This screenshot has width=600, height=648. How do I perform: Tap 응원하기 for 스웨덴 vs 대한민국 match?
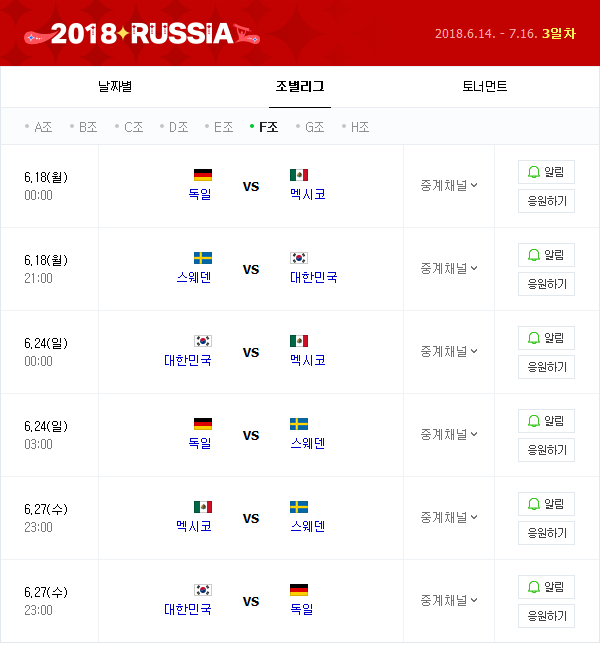pos(546,284)
